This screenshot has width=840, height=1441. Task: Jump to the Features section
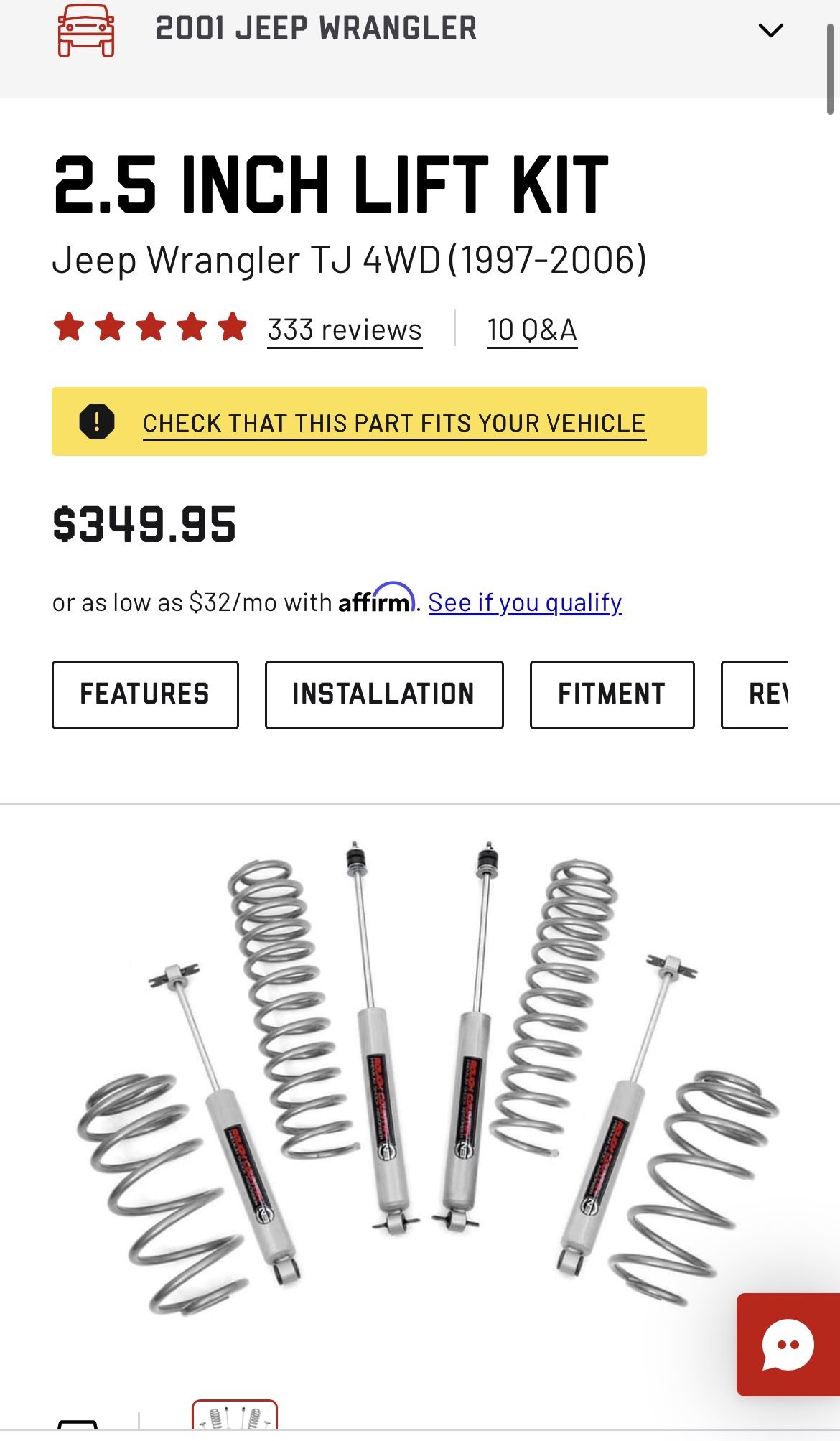[145, 694]
